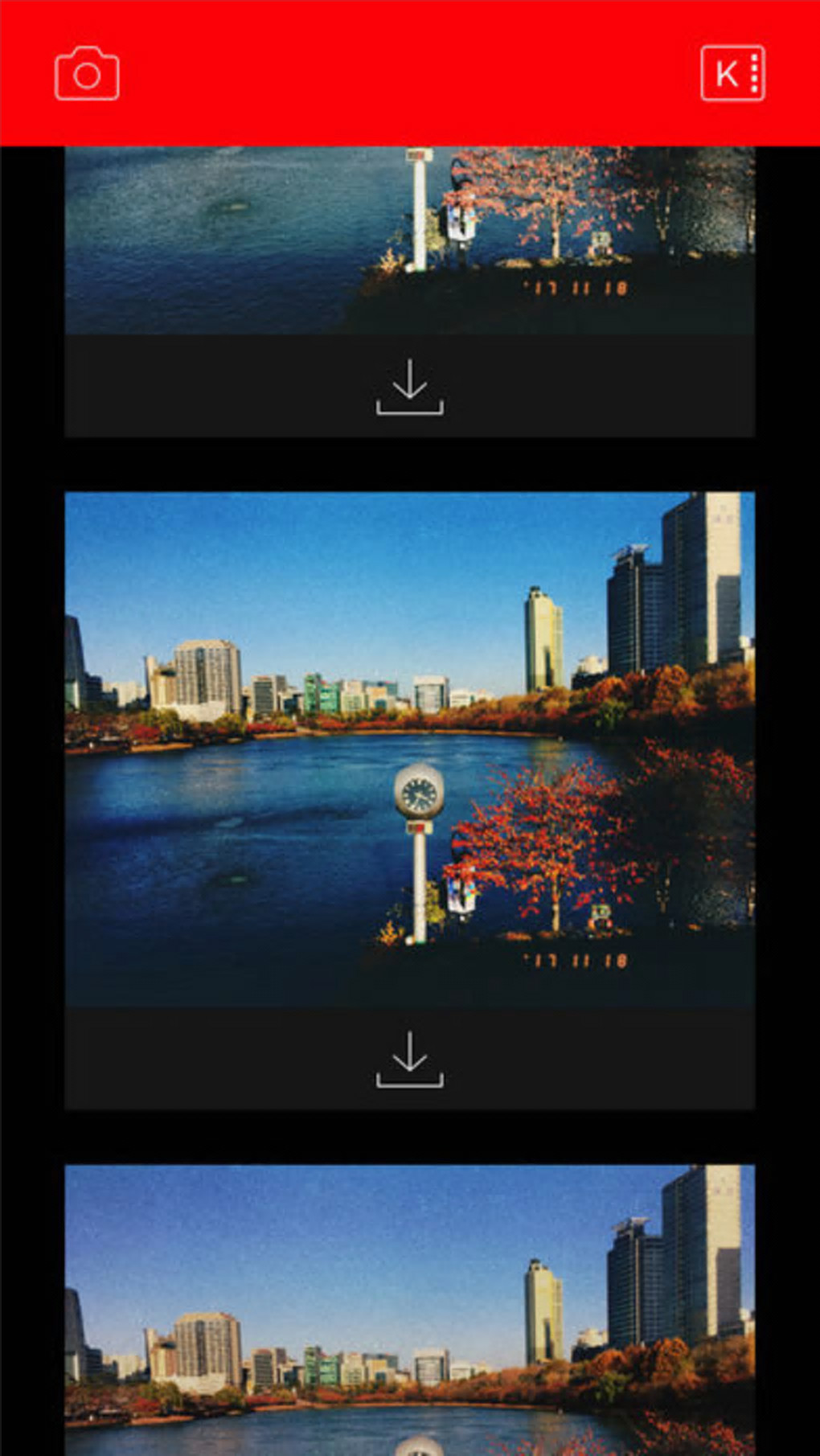
Task: View the faded skyline photo at the bottom
Action: coord(409,1309)
